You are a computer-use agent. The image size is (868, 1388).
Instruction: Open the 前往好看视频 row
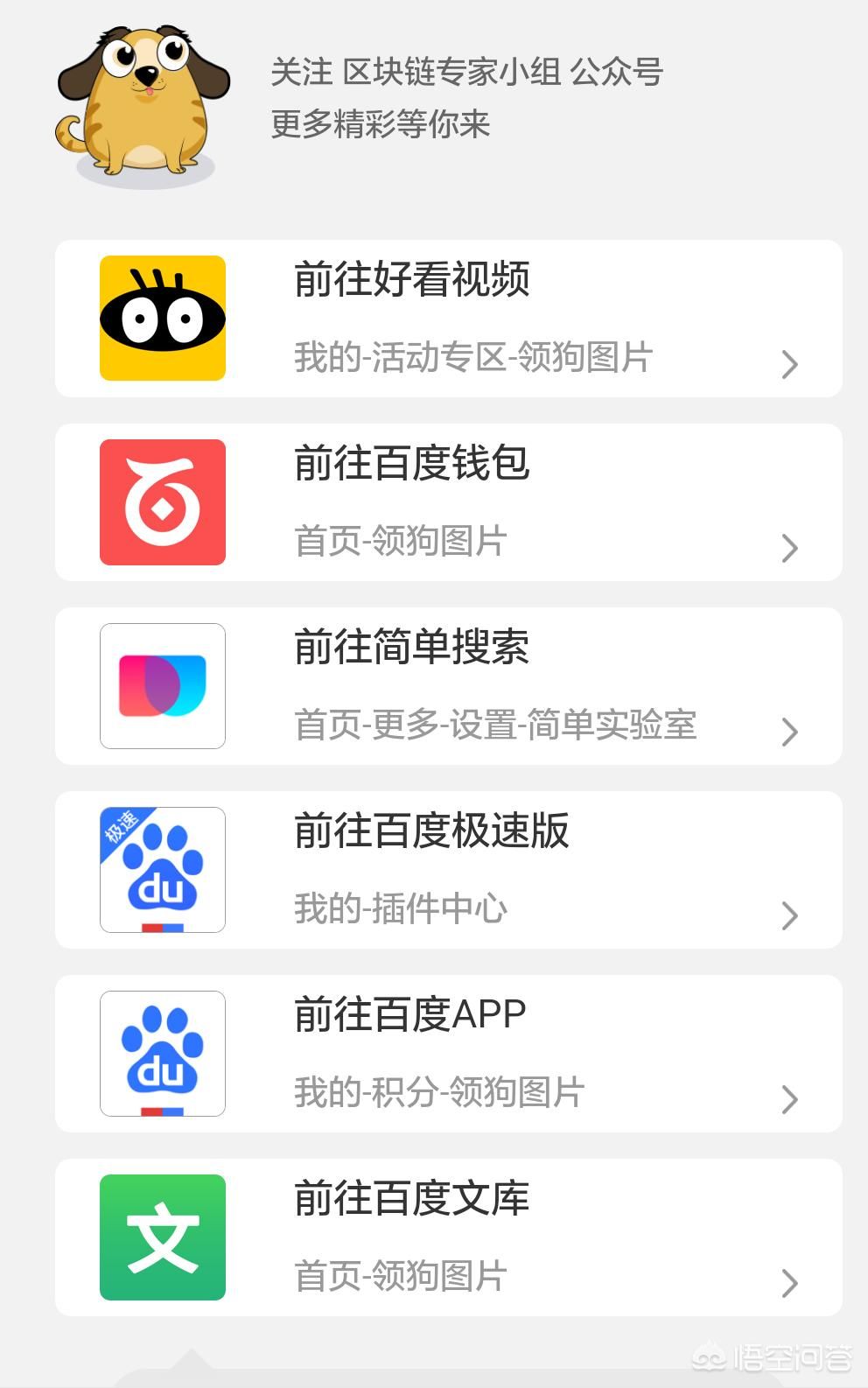coord(448,319)
